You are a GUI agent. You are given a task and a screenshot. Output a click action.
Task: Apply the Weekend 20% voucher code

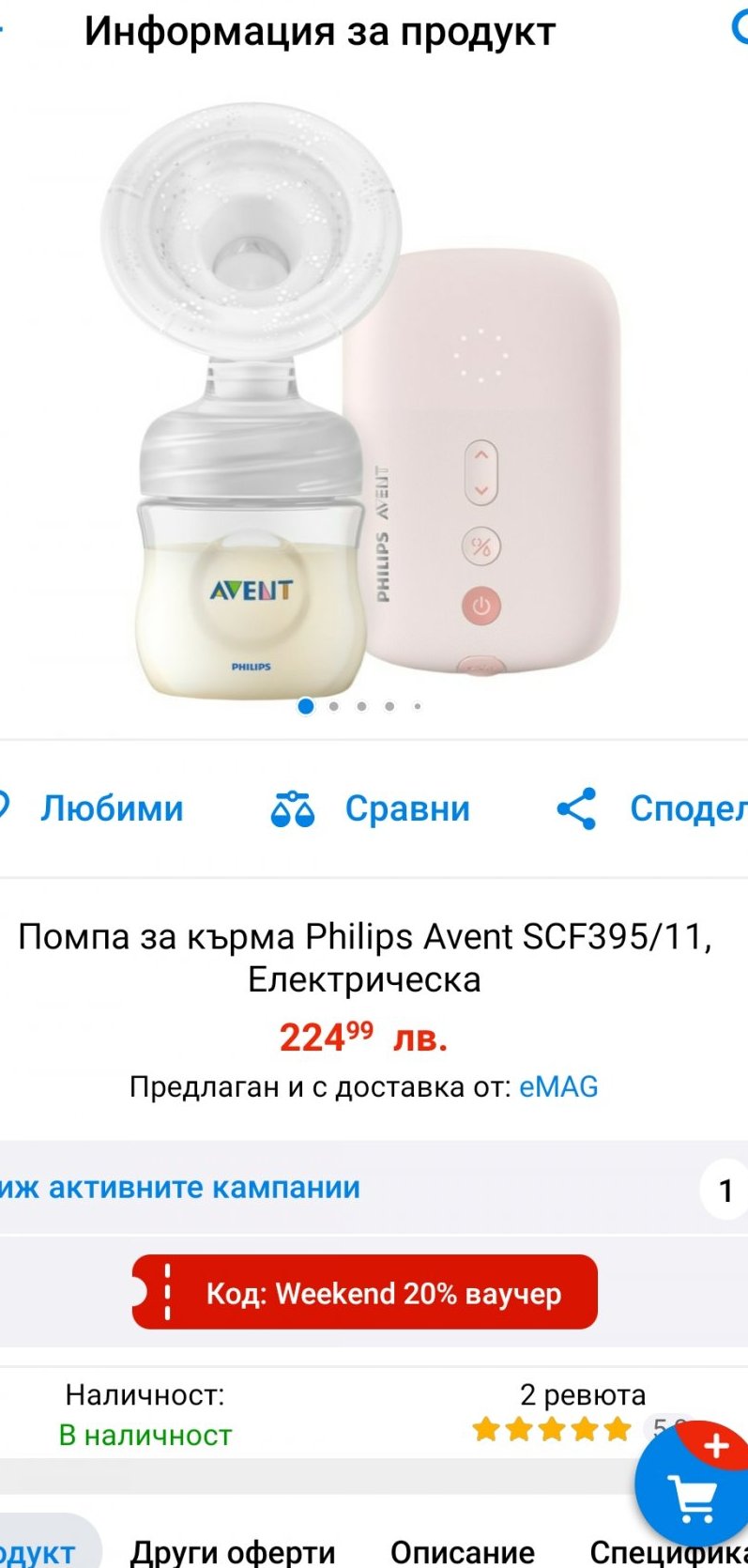point(365,1293)
